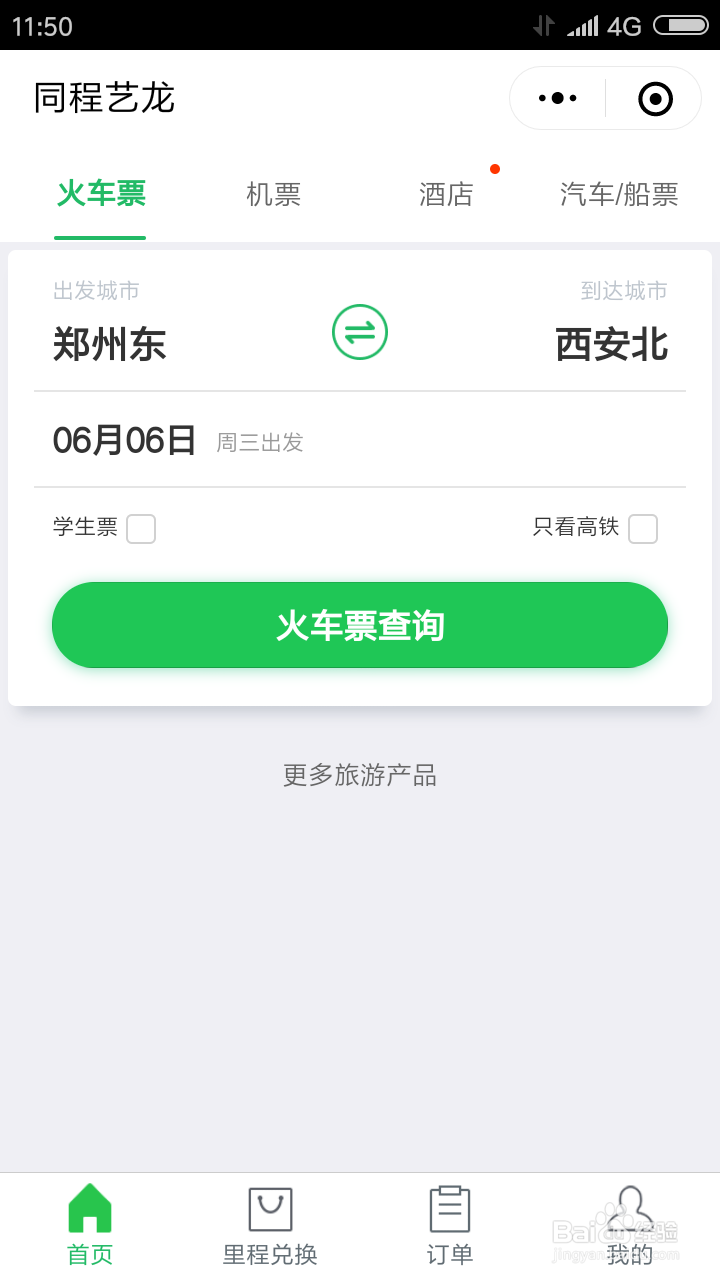
Task: Open 里程兑换 mileage exchange from bottom bar
Action: [268, 1222]
